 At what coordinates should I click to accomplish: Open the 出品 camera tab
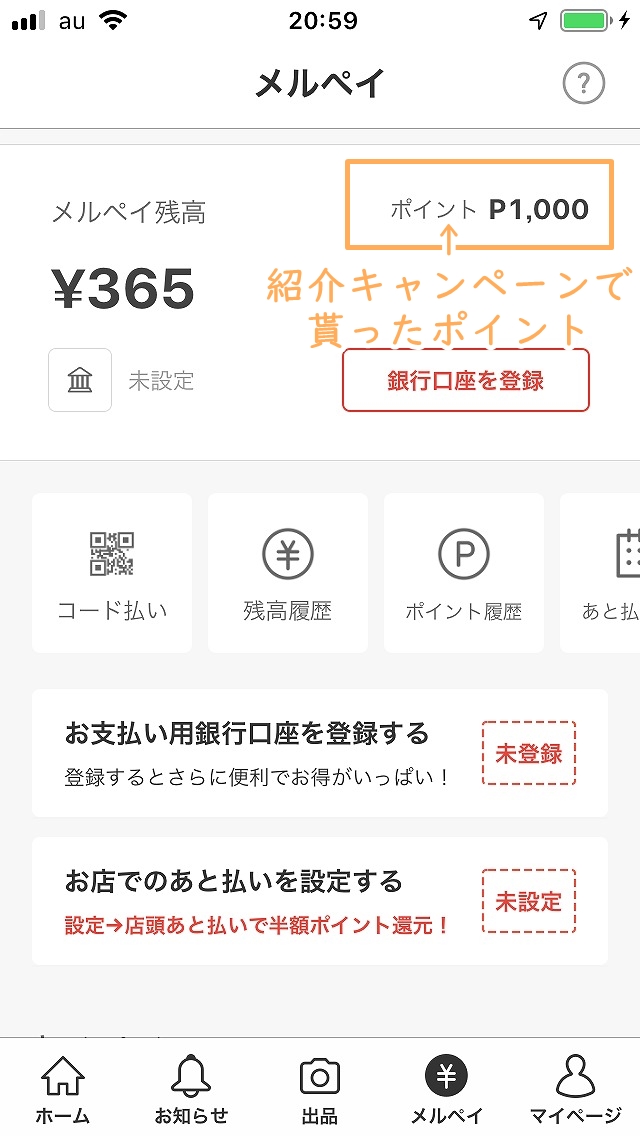320,1089
